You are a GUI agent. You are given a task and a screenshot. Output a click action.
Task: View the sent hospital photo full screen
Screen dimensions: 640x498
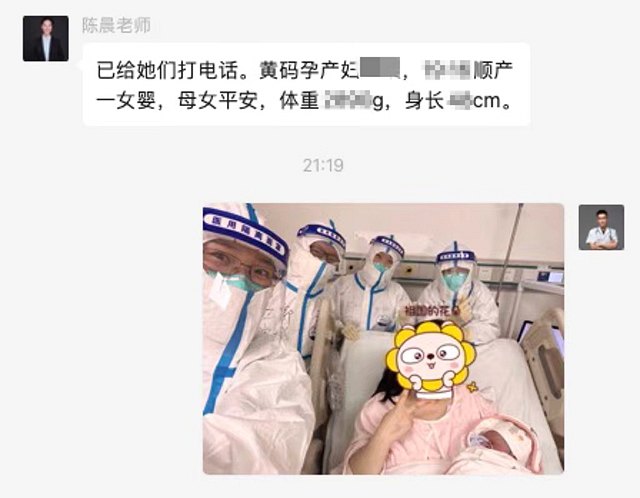[383, 338]
